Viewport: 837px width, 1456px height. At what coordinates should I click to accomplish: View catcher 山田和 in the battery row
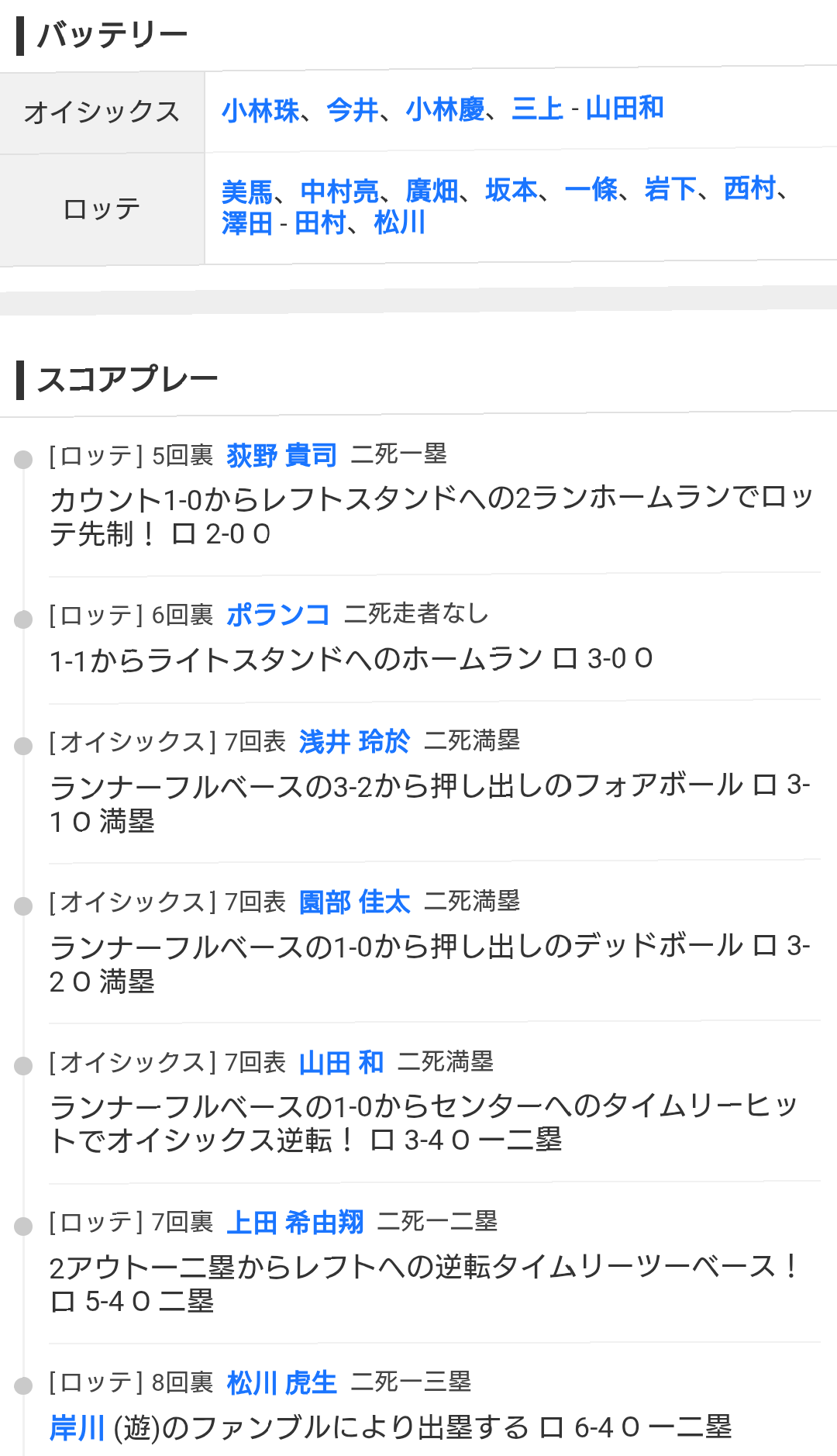tap(625, 108)
